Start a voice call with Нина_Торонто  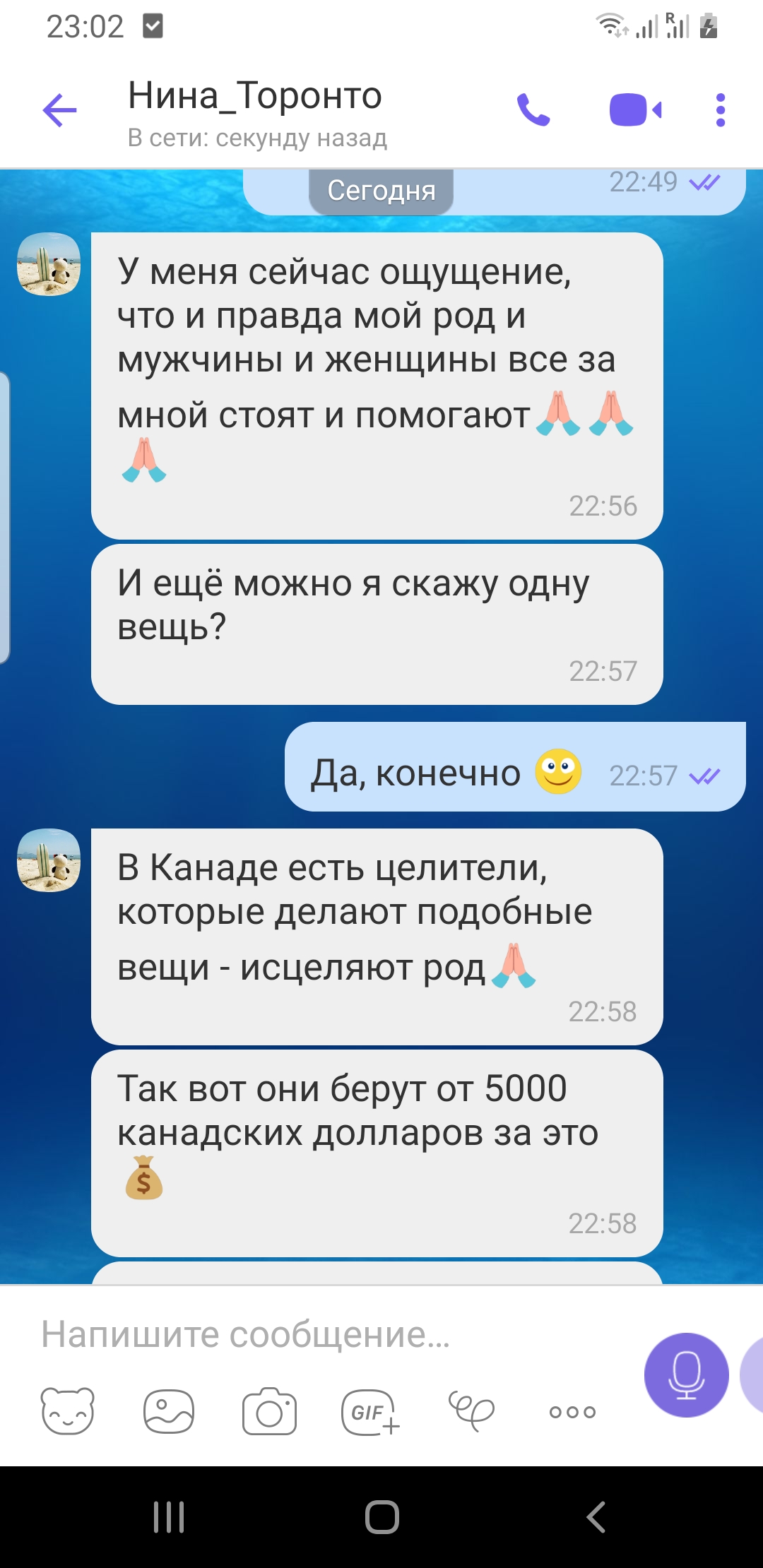coord(533,110)
